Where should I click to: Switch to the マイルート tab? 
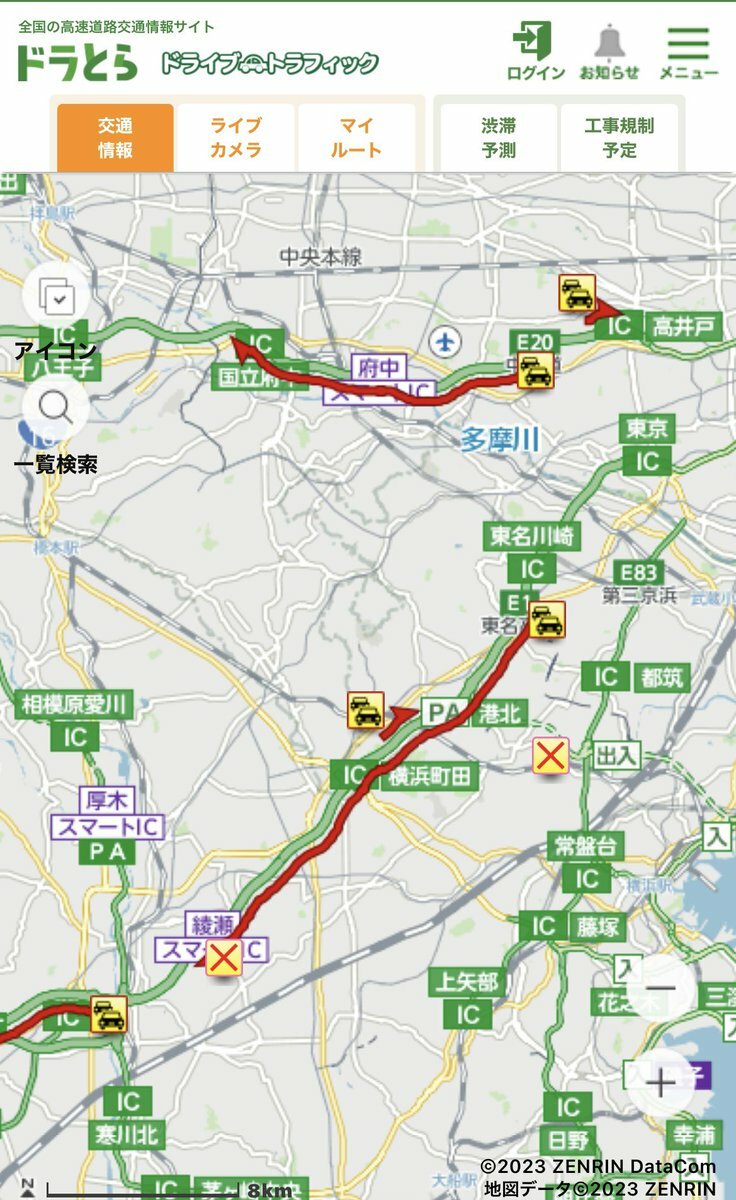click(357, 138)
